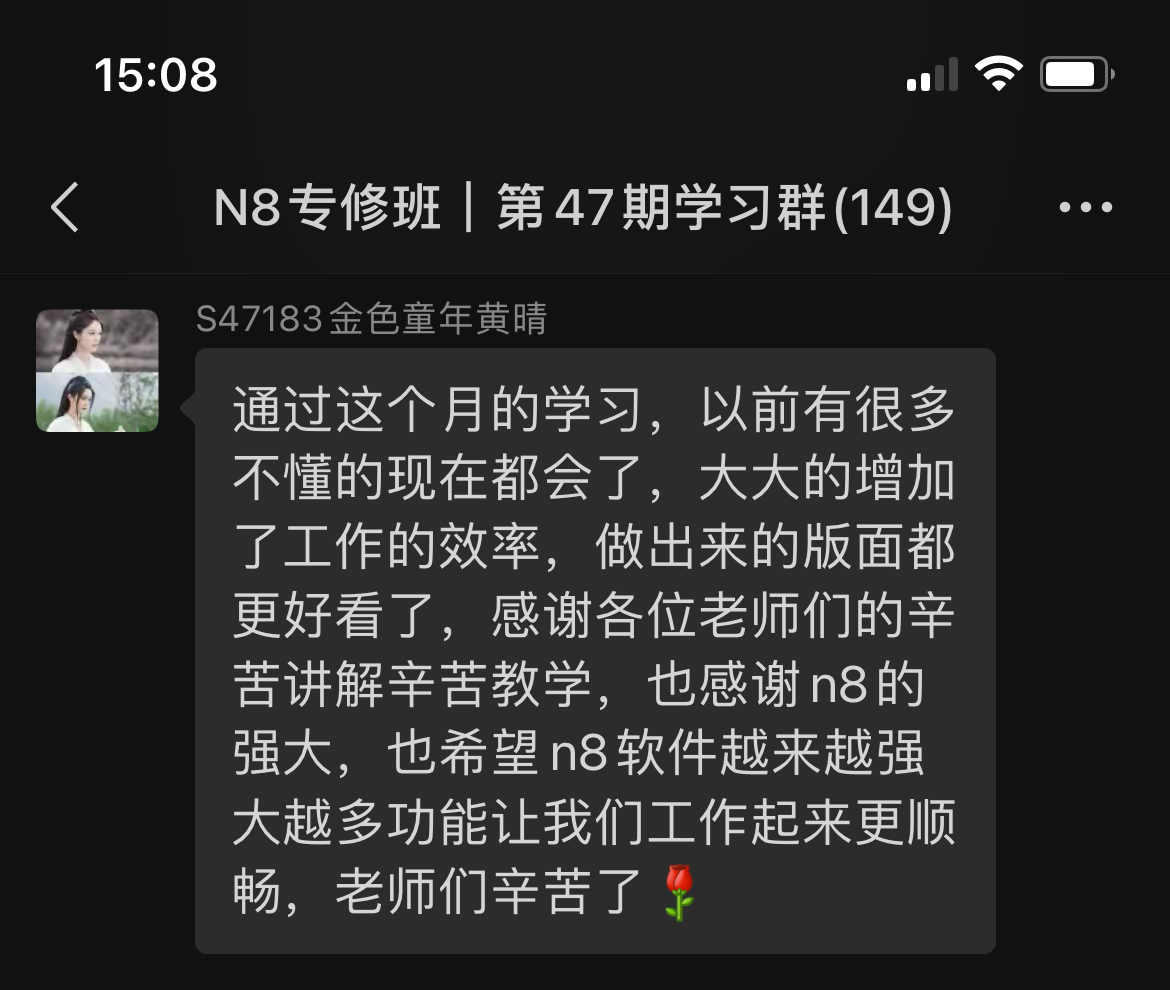Go back from the N8 study group chat
Viewport: 1170px width, 990px height.
coord(65,208)
